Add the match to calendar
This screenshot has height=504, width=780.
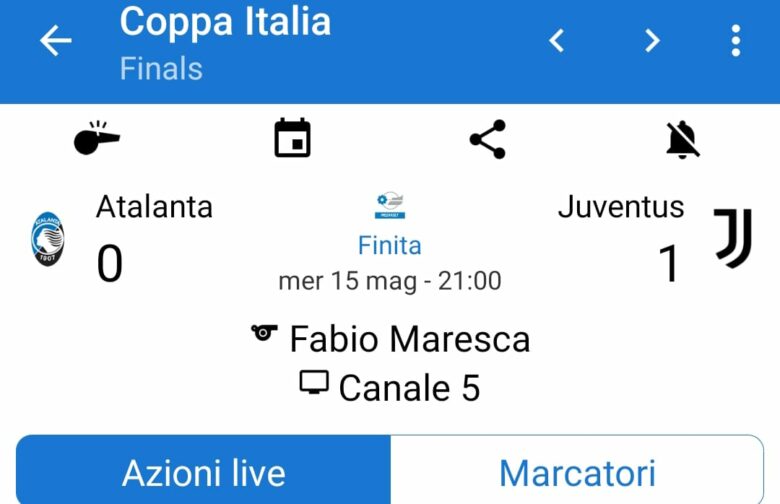pyautogui.click(x=292, y=139)
